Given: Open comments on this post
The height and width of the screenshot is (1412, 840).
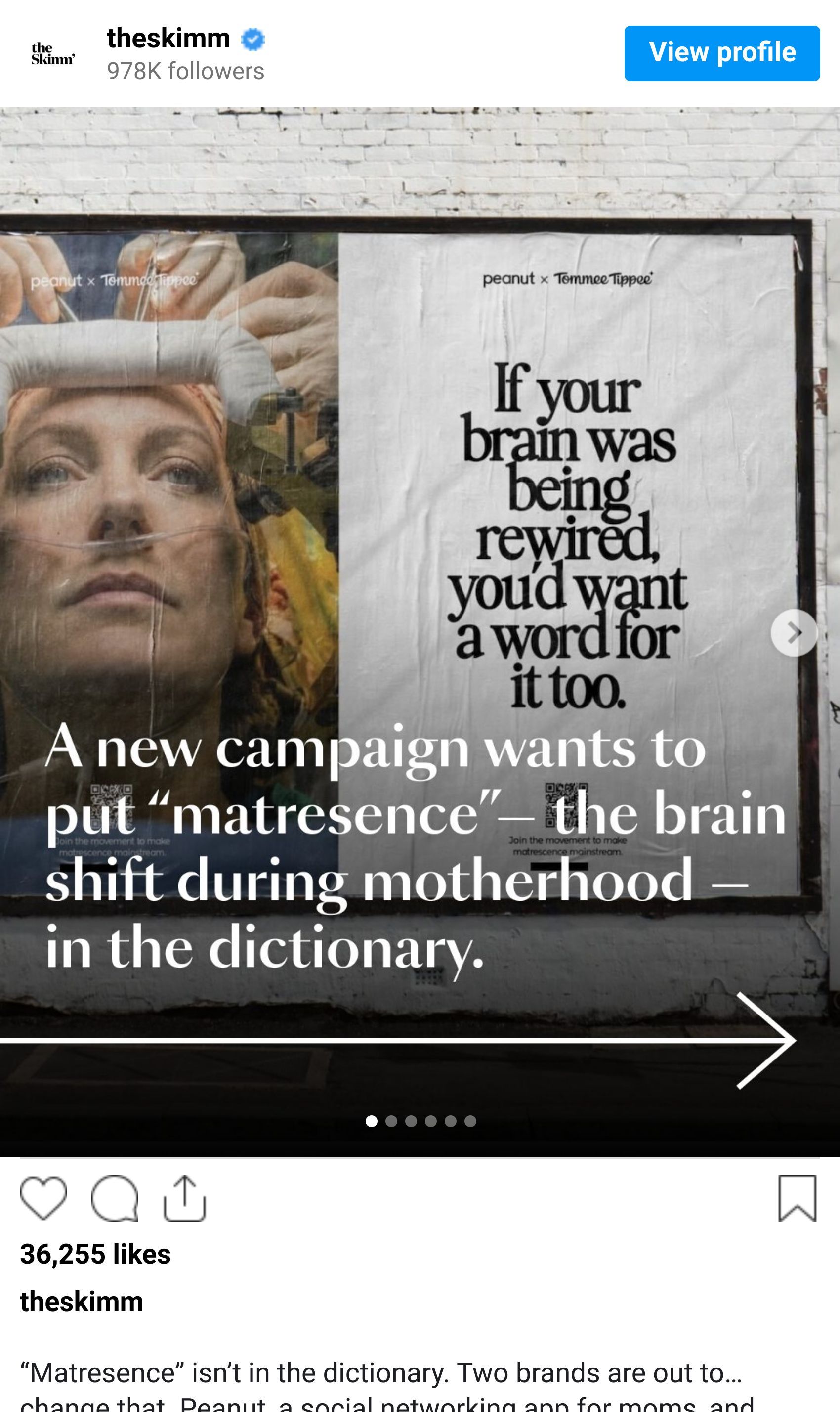Looking at the screenshot, I should click(114, 1198).
